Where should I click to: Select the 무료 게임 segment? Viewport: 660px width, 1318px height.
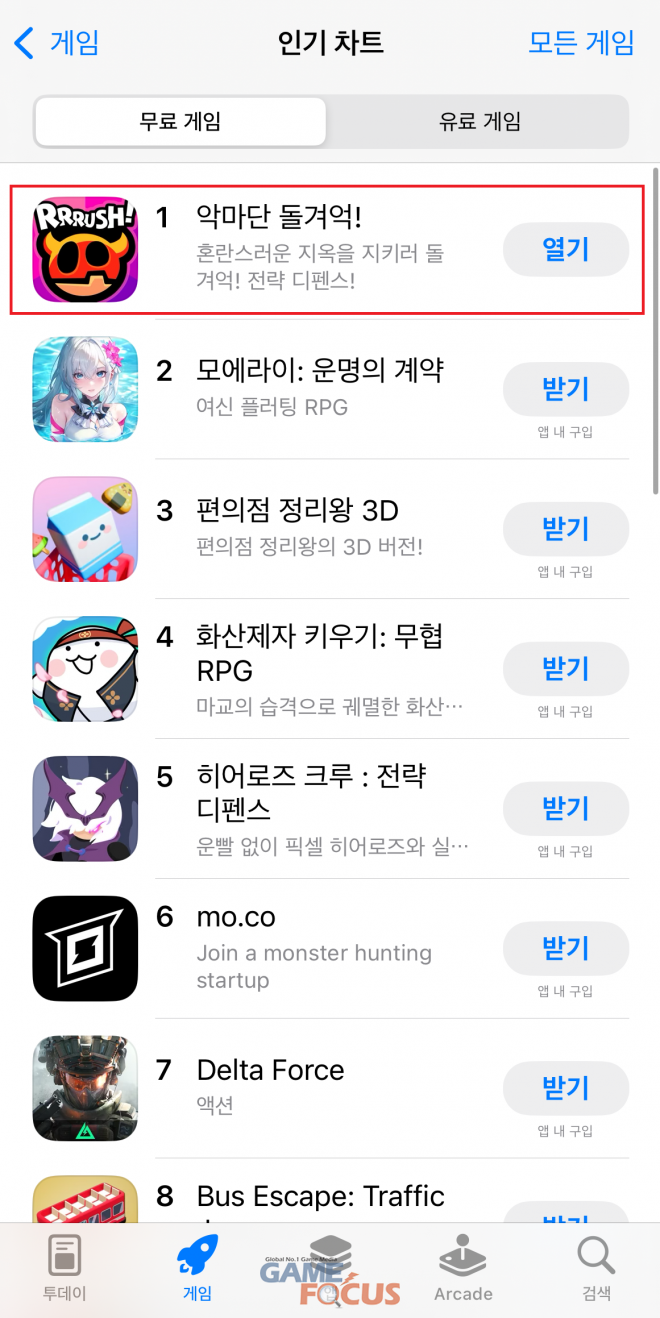pyautogui.click(x=180, y=122)
